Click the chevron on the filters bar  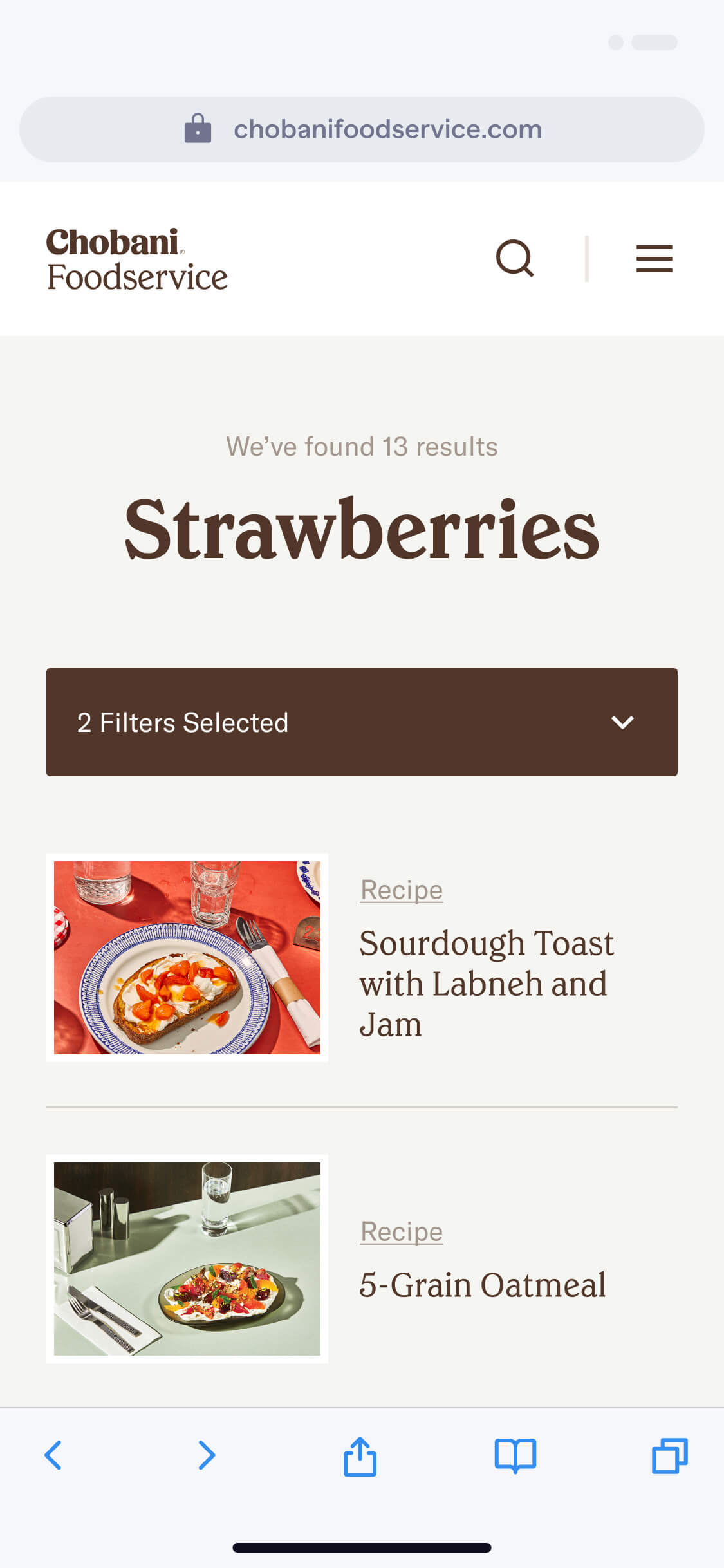coord(622,722)
